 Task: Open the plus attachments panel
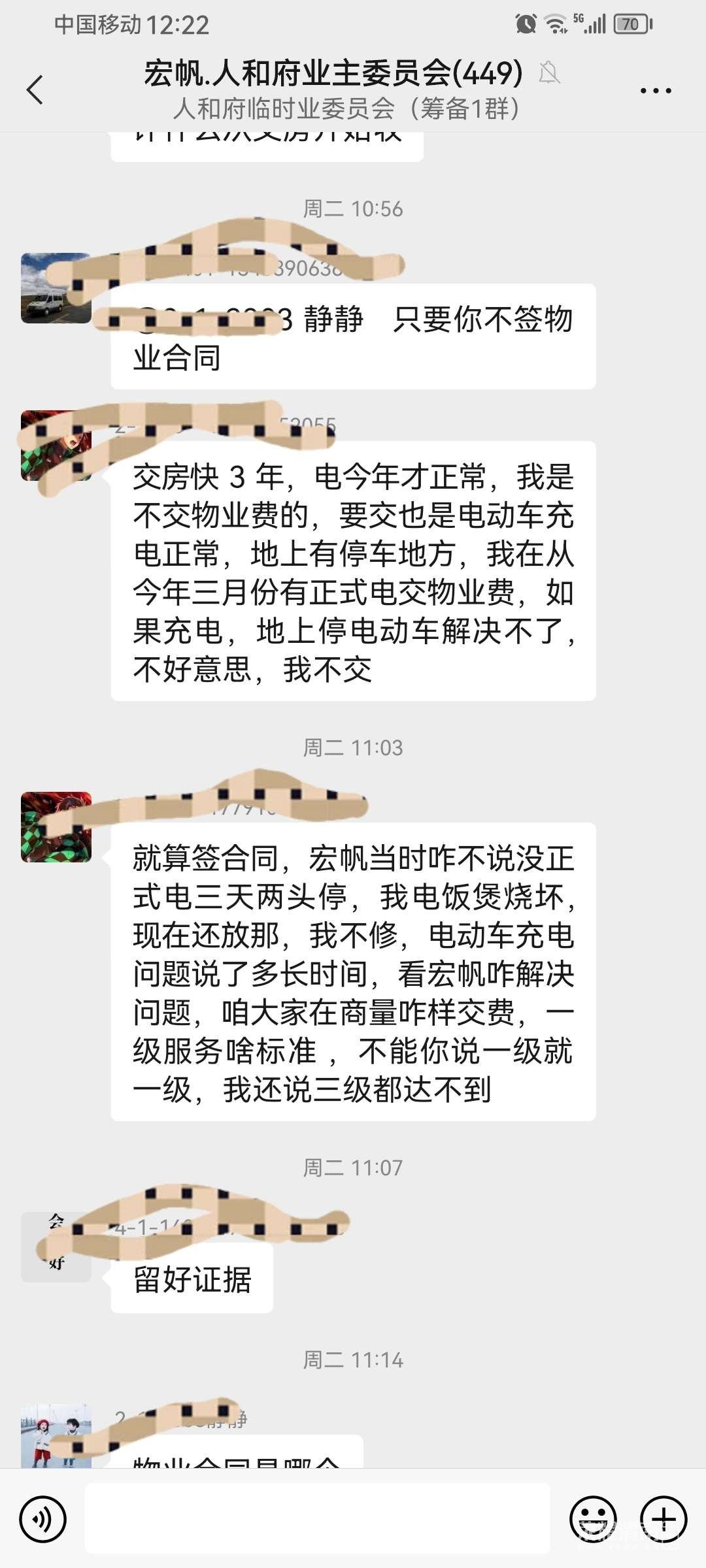[664, 1519]
